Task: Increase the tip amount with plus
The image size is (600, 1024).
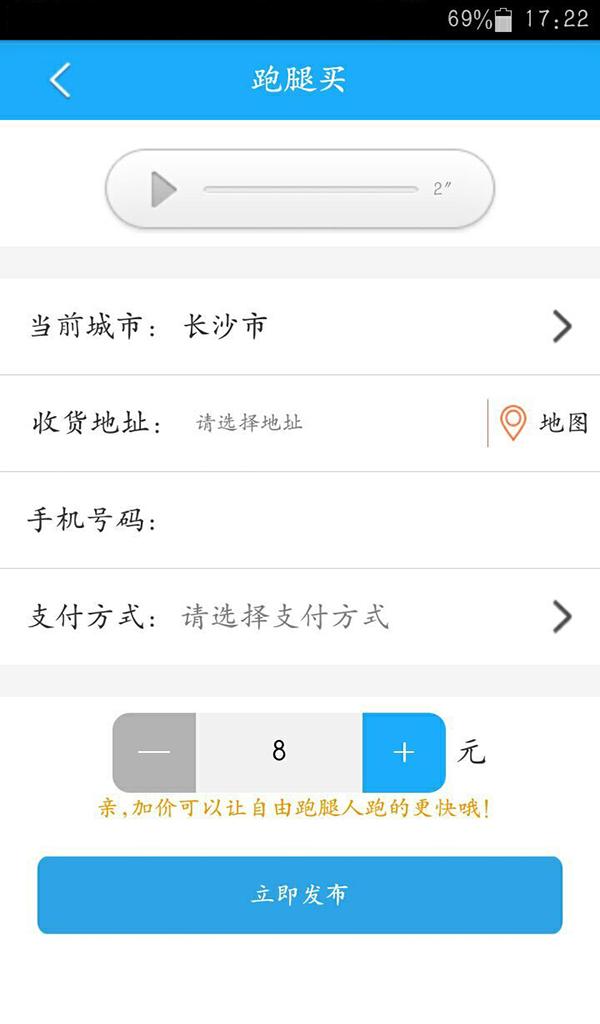Action: (x=403, y=752)
